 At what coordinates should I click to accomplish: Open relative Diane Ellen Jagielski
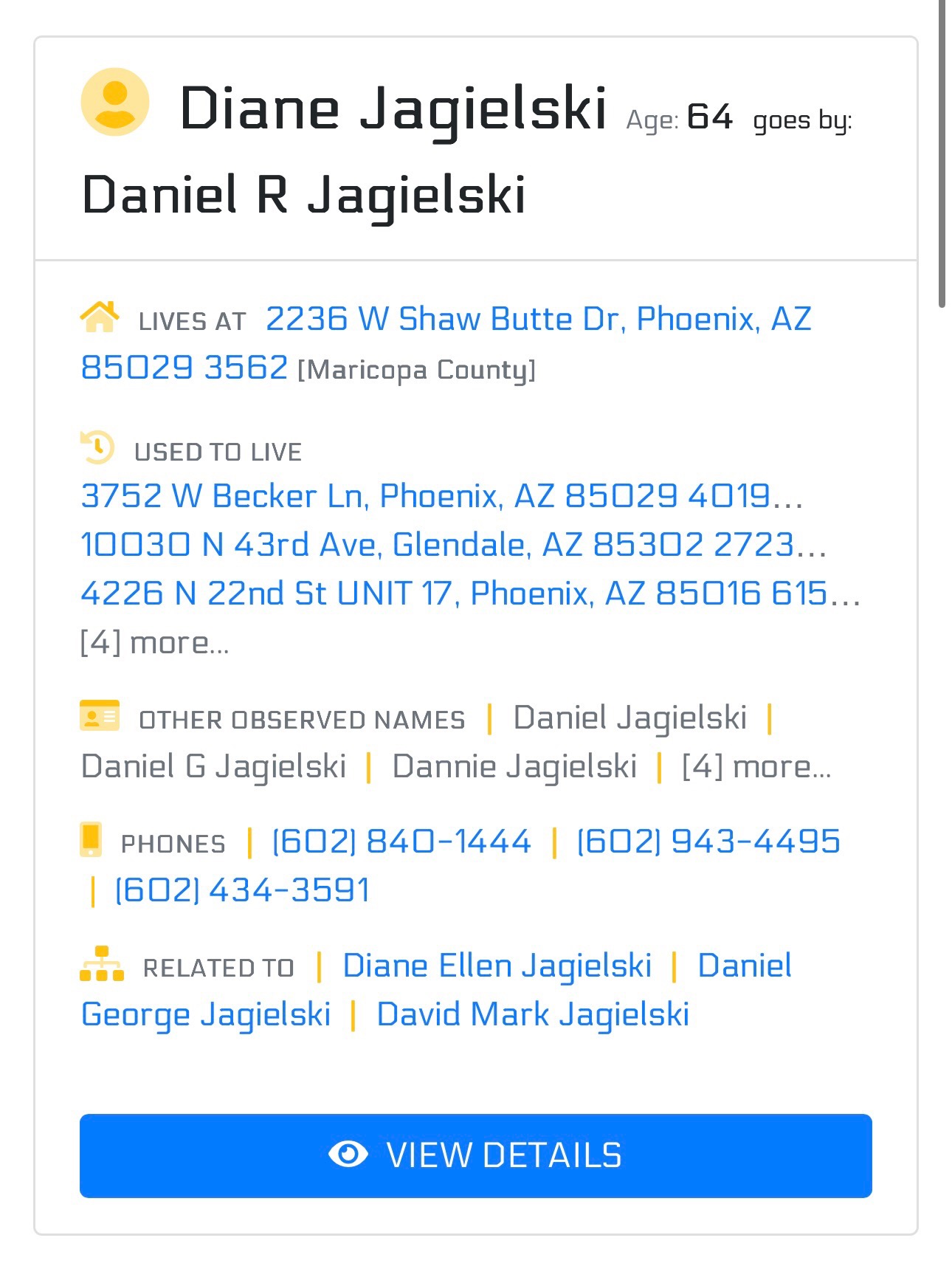click(497, 966)
